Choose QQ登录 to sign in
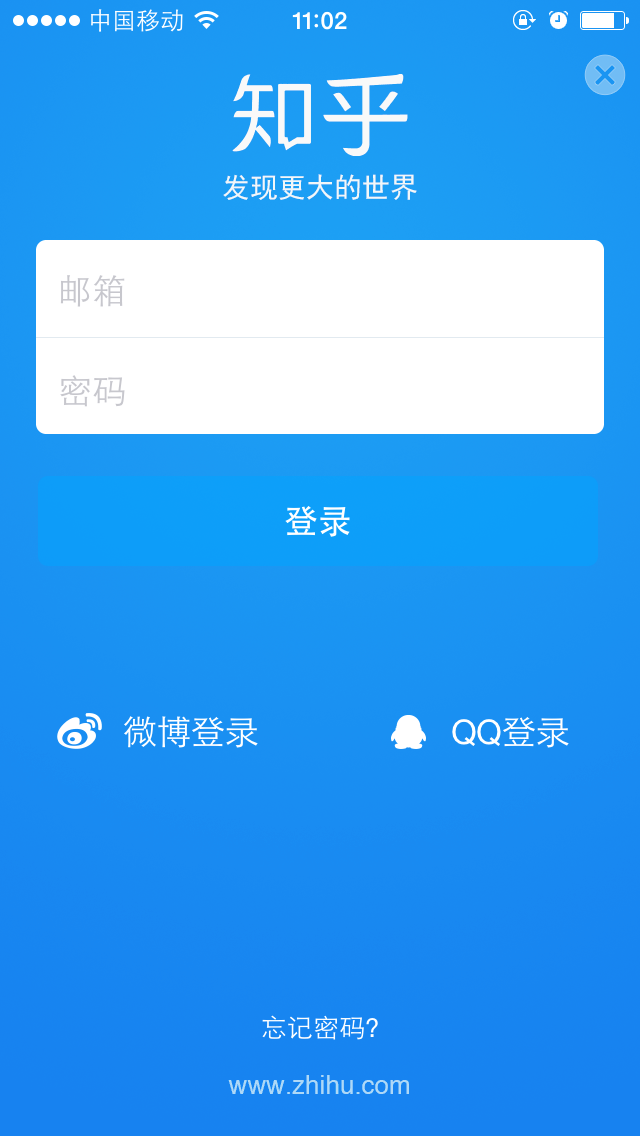 pos(479,732)
